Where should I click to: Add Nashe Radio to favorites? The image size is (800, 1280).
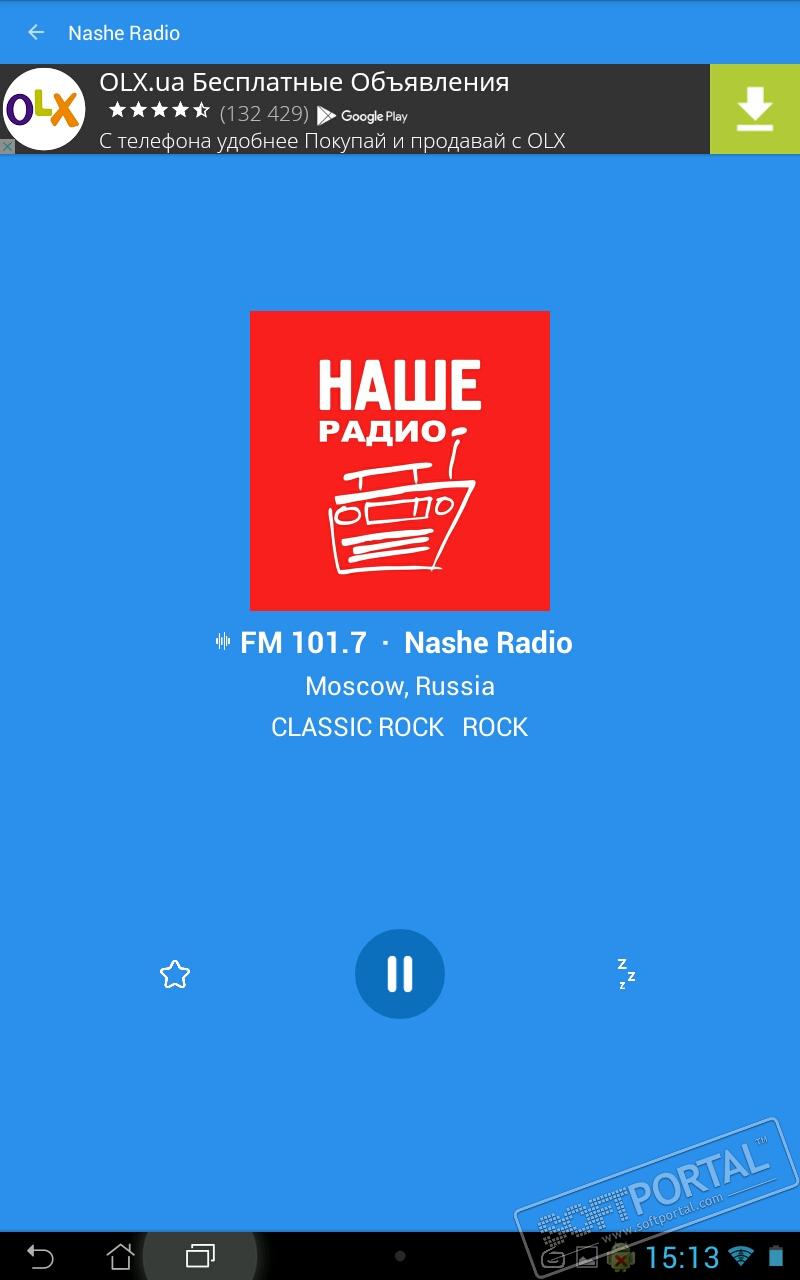click(175, 974)
